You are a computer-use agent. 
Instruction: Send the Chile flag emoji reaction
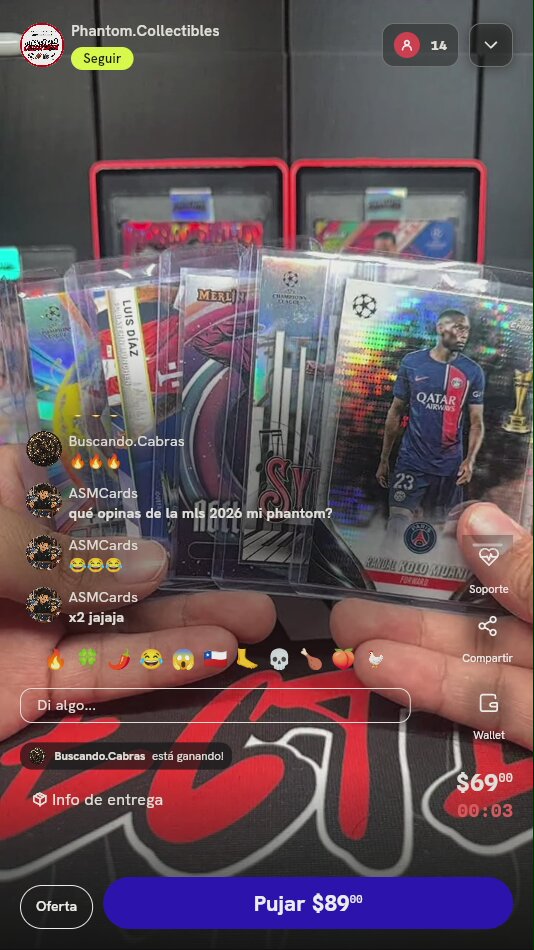215,659
